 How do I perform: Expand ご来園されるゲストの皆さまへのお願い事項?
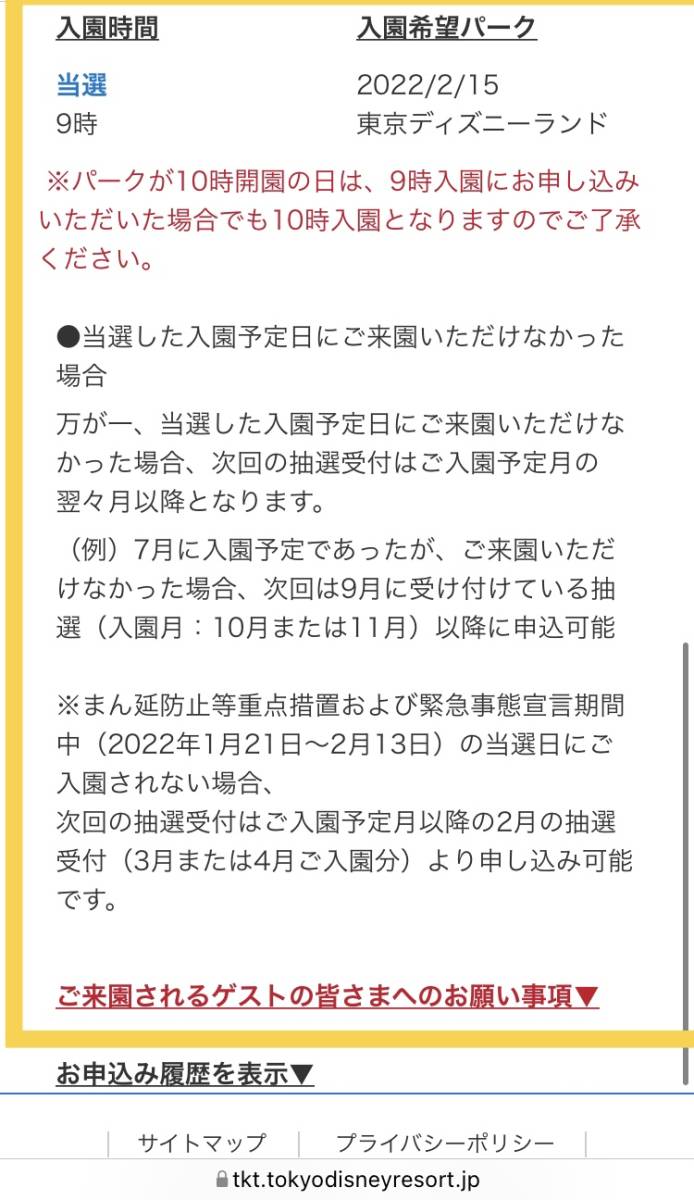point(328,996)
